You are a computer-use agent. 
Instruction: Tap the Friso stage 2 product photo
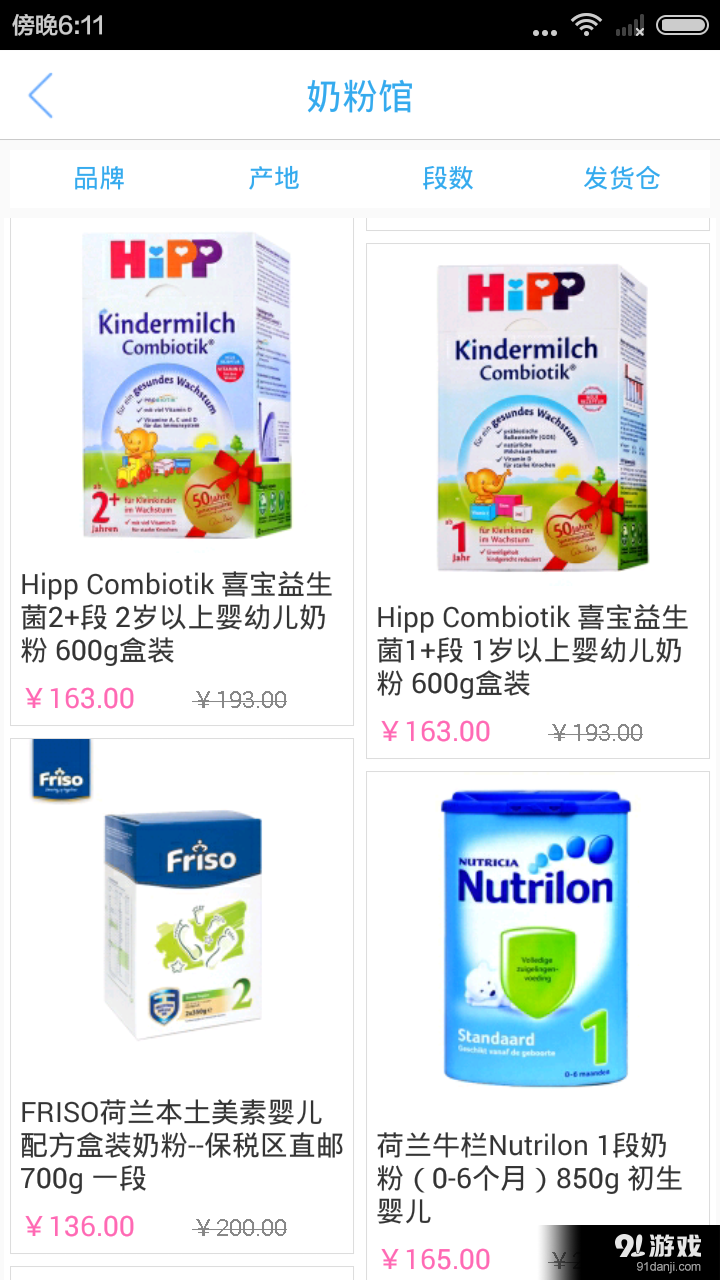(x=182, y=925)
